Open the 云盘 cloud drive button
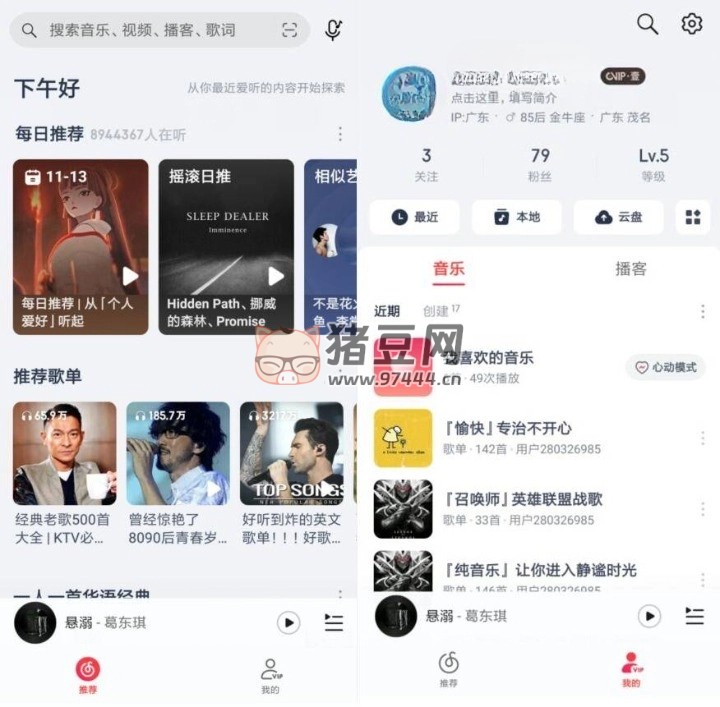The width and height of the screenshot is (720, 707). click(x=619, y=217)
